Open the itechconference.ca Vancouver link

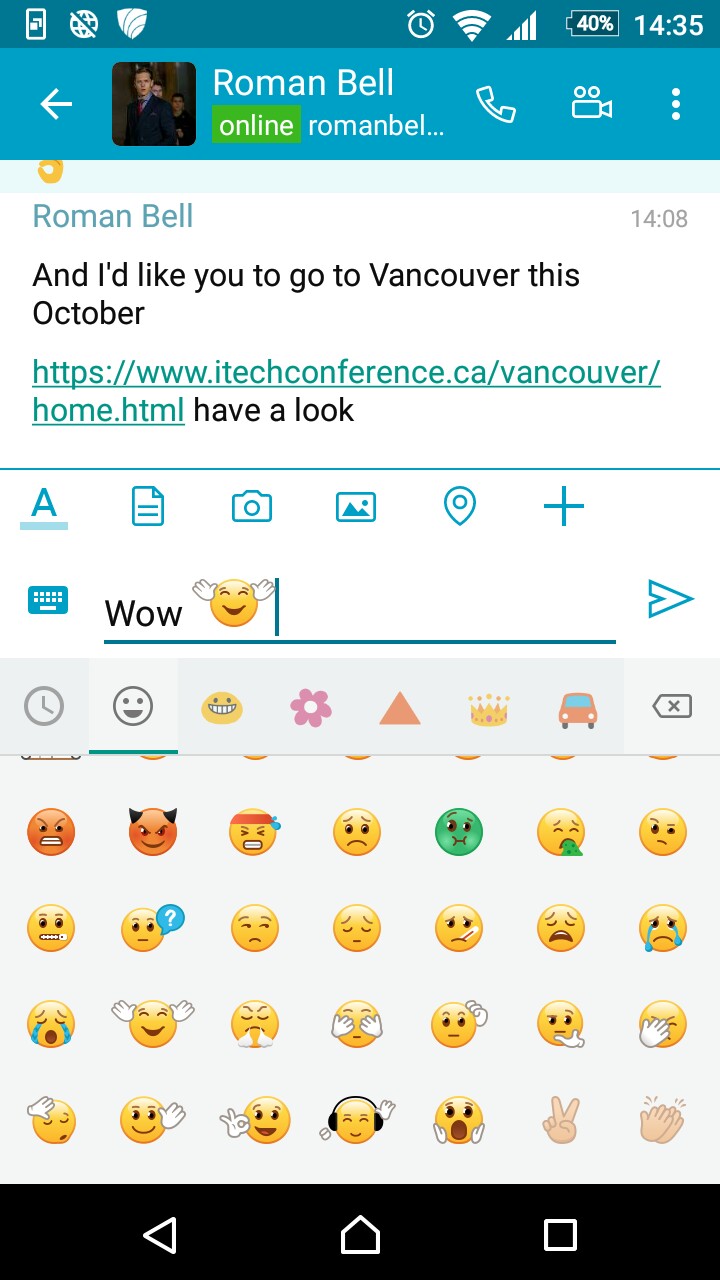(346, 391)
